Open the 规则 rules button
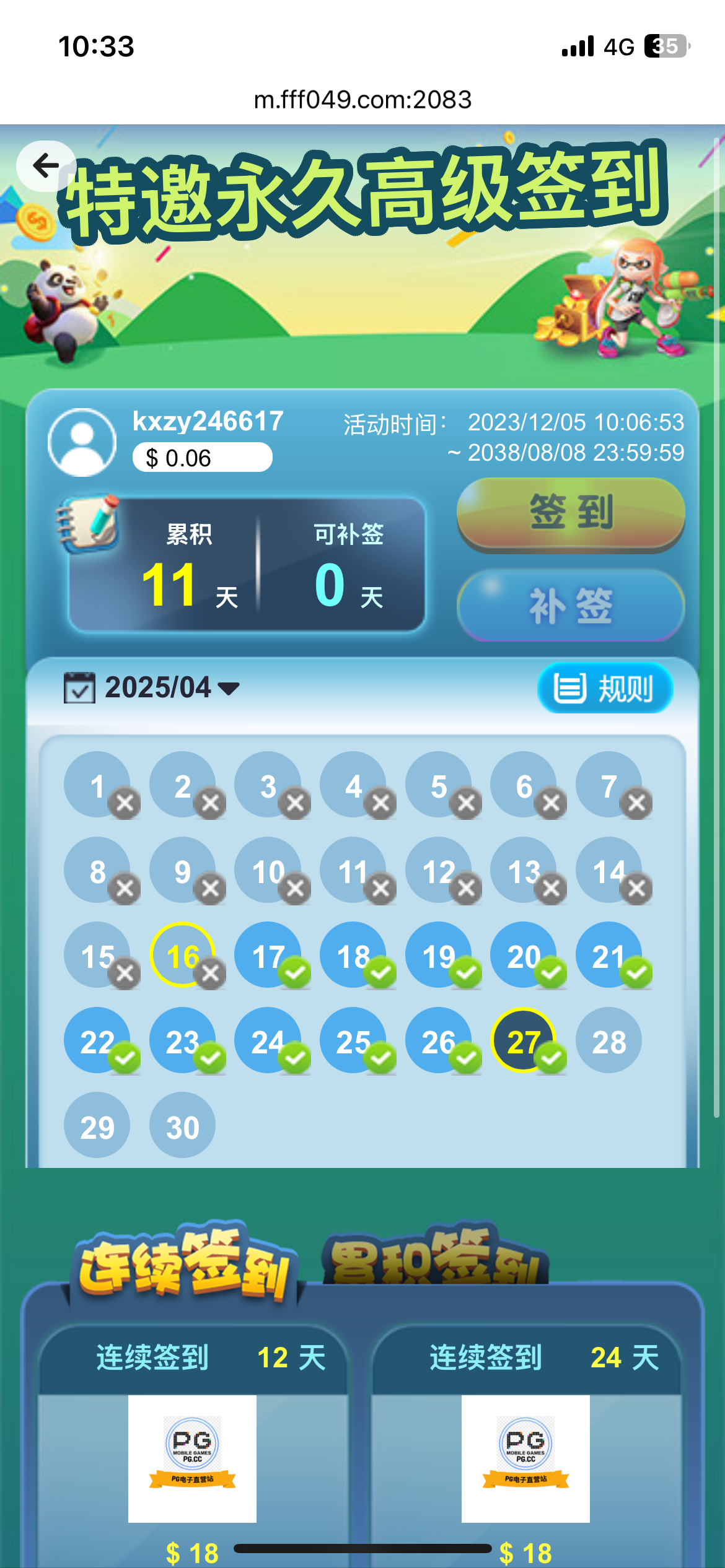This screenshot has height=1568, width=725. 605,688
